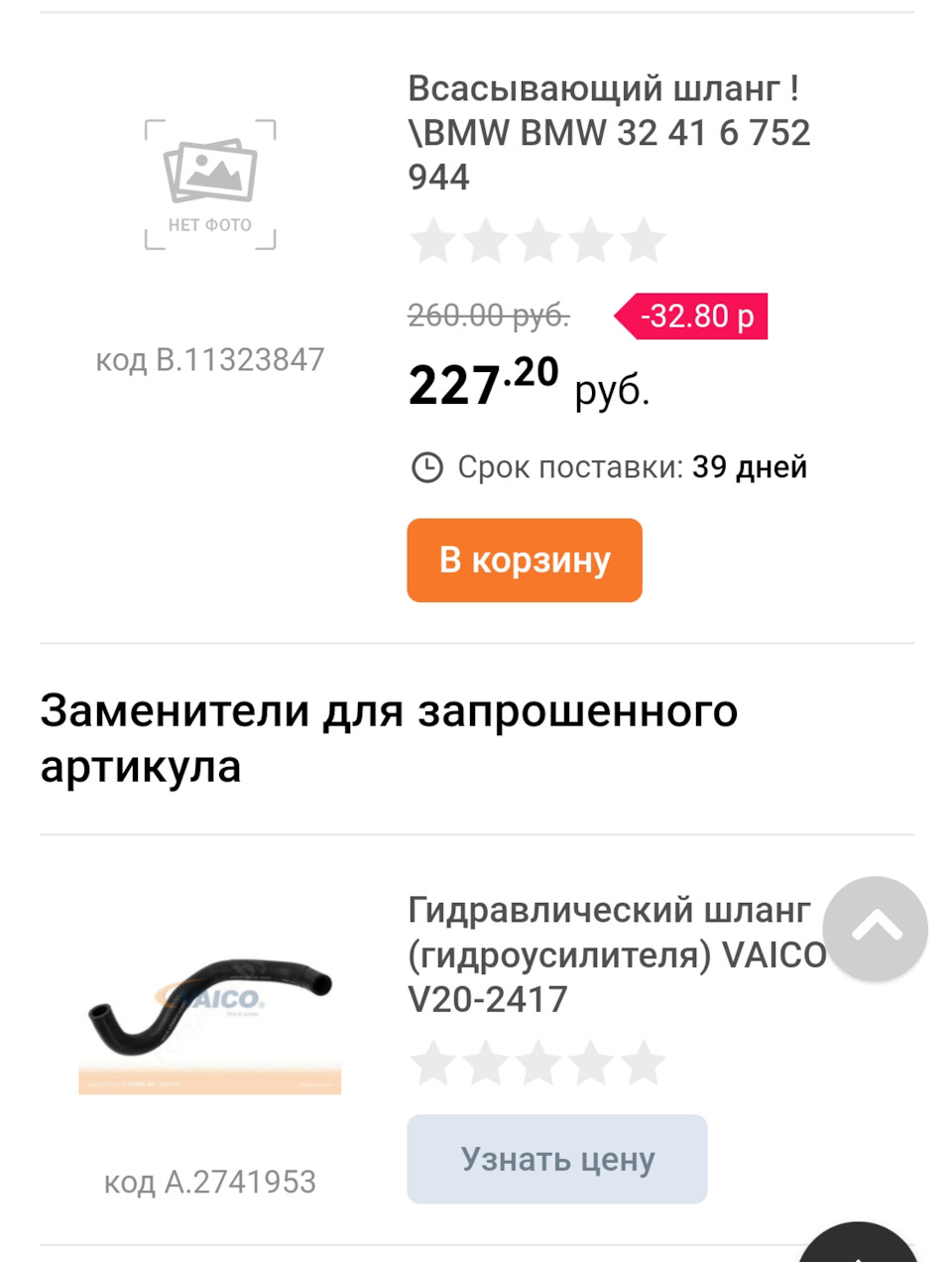This screenshot has width=952, height=1262.
Task: Click the first star under the BMW hose title
Action: [433, 238]
